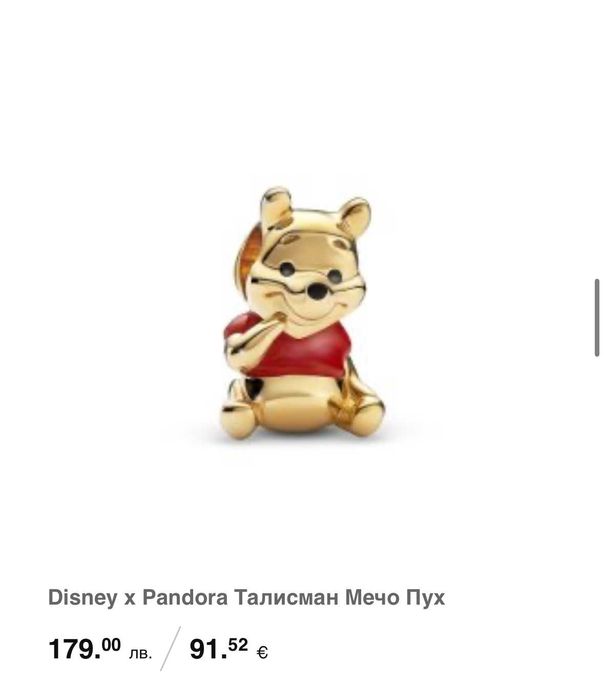Open the Disney x Pandora Талисман Мечо Пух title
This screenshot has height=700, width=604.
(246, 598)
